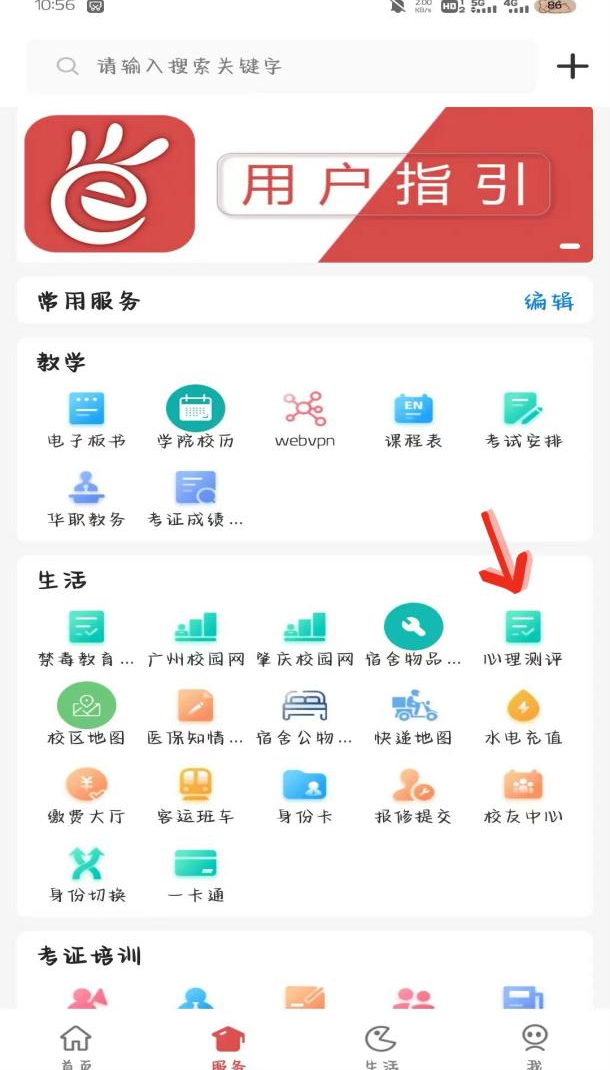
Task: Tap 编辑 next to 常用服务
Action: 549,301
